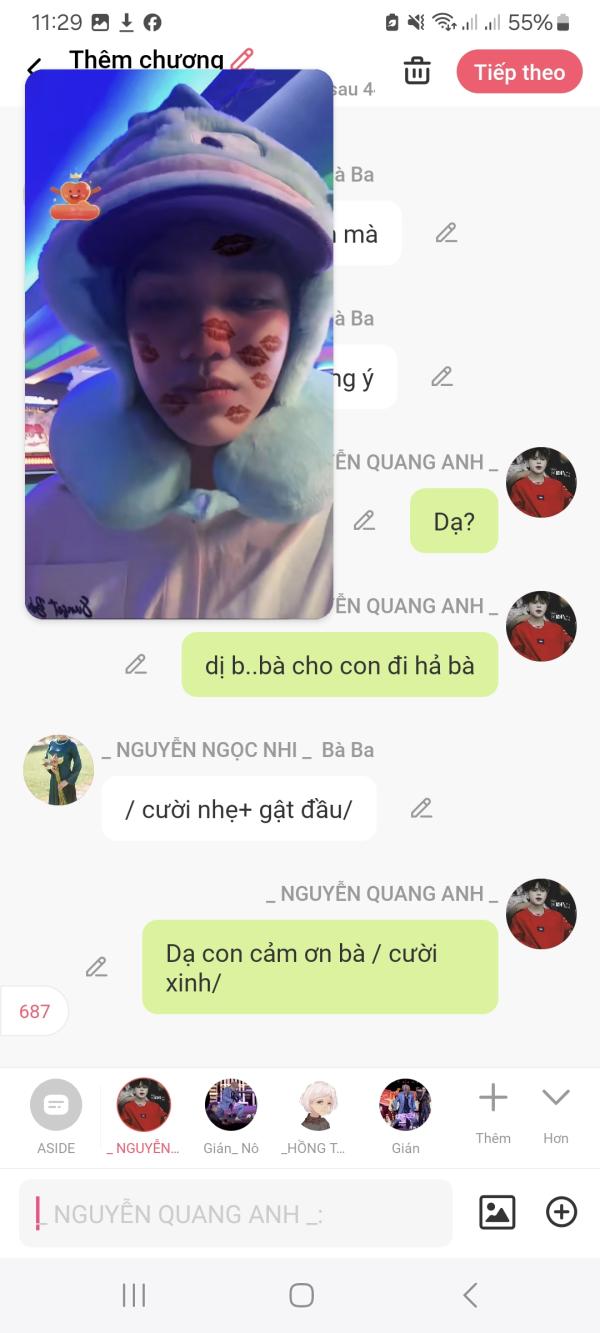Edit the "Dạ con cảm ơn bà" message
Image resolution: width=600 pixels, height=1333 pixels.
(96, 967)
